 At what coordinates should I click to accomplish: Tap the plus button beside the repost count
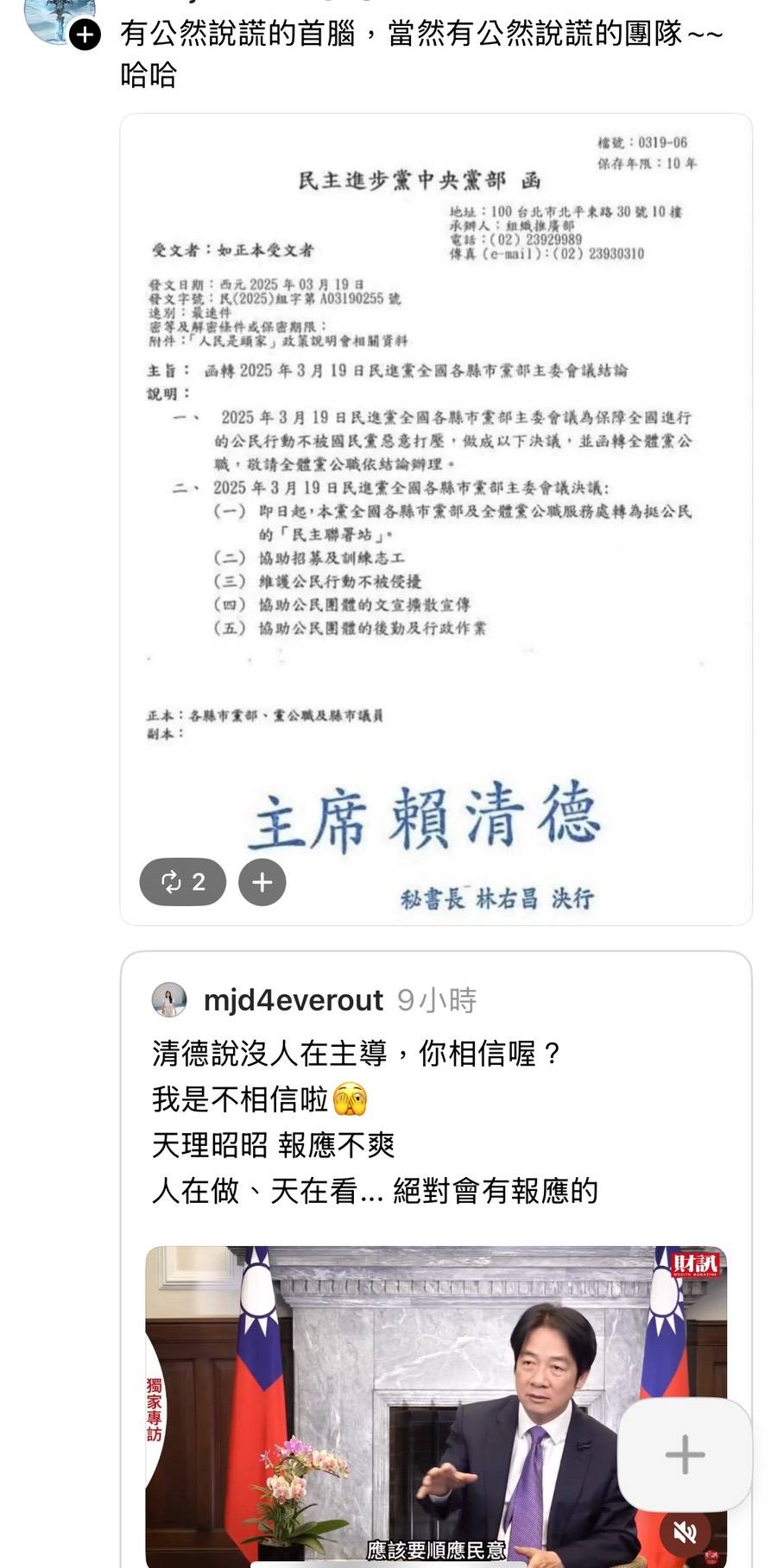pos(262,882)
